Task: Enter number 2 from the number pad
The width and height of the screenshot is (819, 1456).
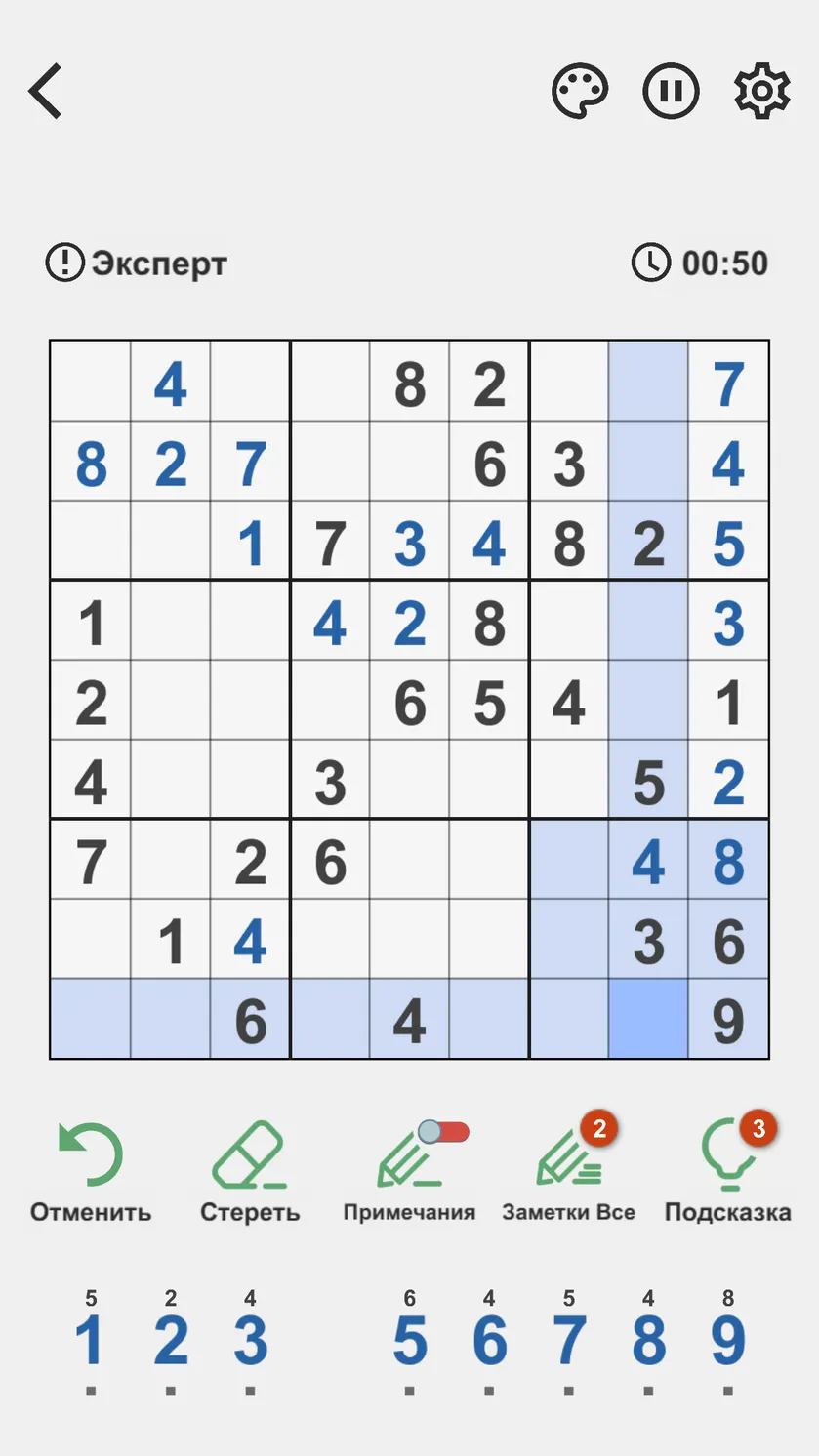Action: coord(171,1342)
